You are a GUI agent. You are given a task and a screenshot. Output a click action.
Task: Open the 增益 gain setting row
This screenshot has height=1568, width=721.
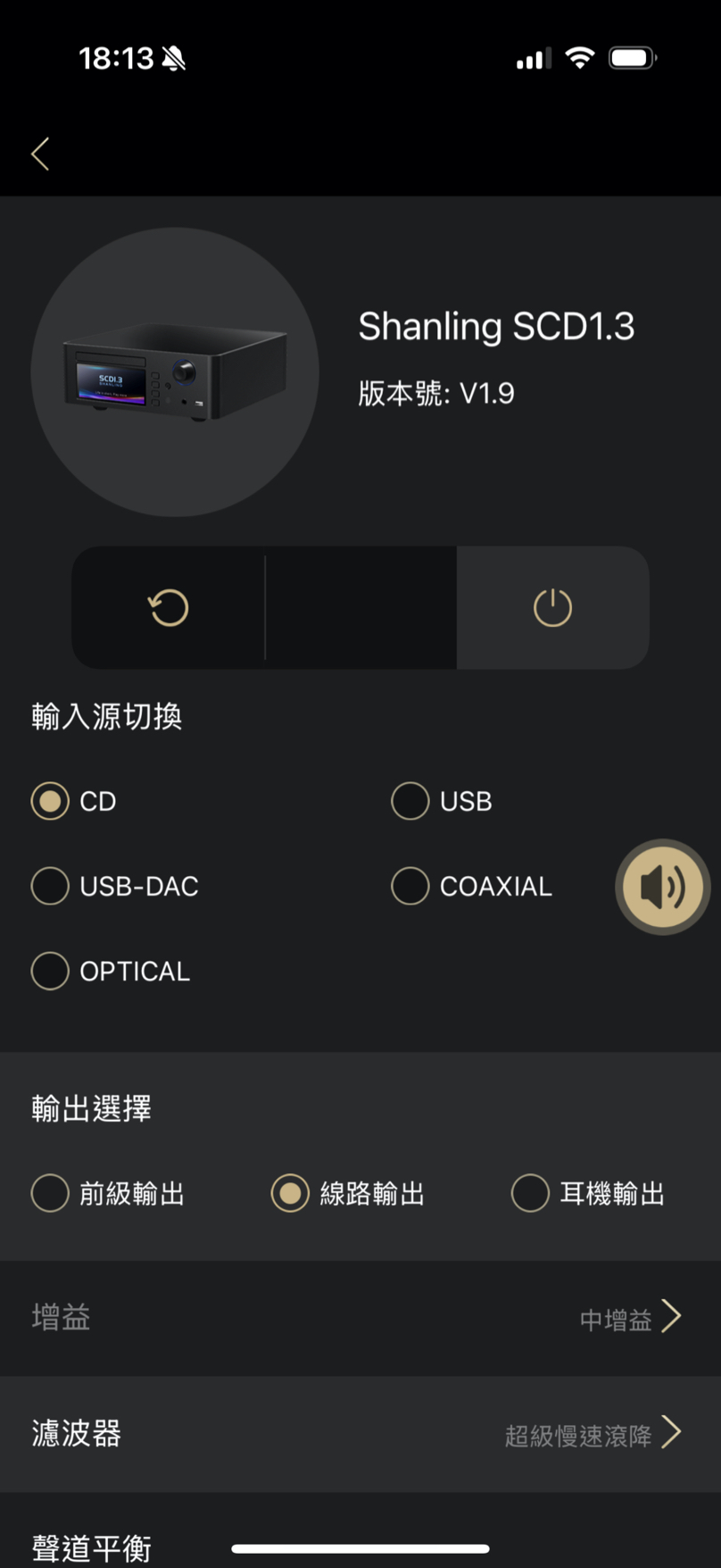click(x=360, y=1318)
